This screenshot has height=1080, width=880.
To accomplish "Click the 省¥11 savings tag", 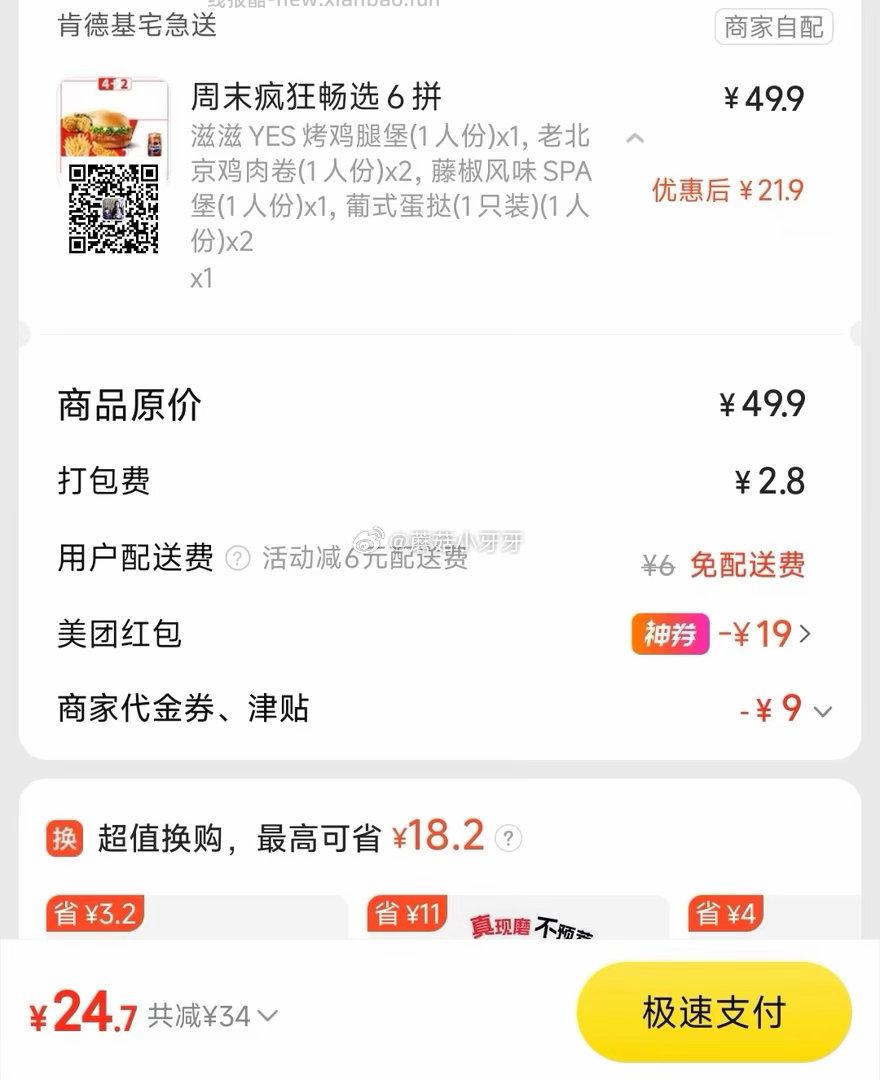I will coord(406,913).
